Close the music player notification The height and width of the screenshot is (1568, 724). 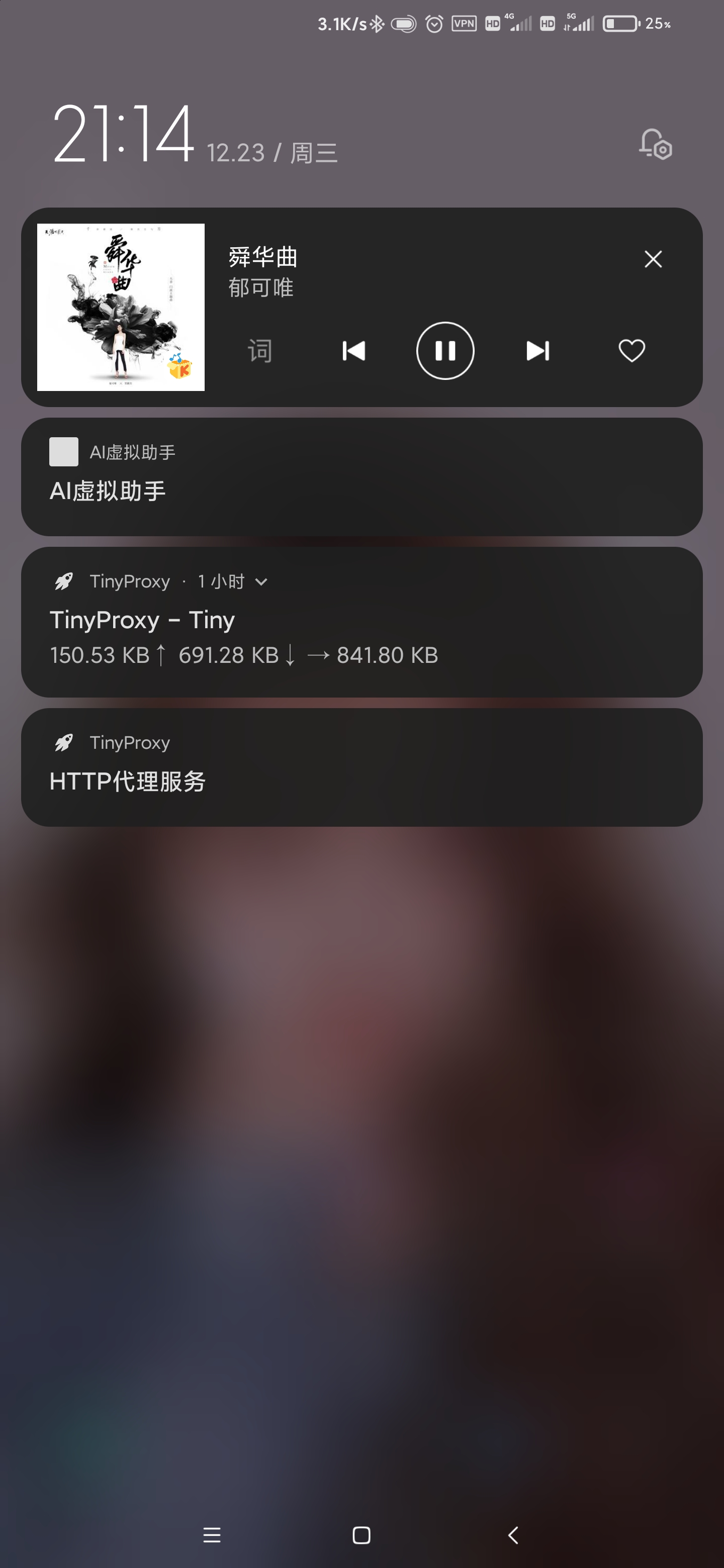(x=653, y=259)
